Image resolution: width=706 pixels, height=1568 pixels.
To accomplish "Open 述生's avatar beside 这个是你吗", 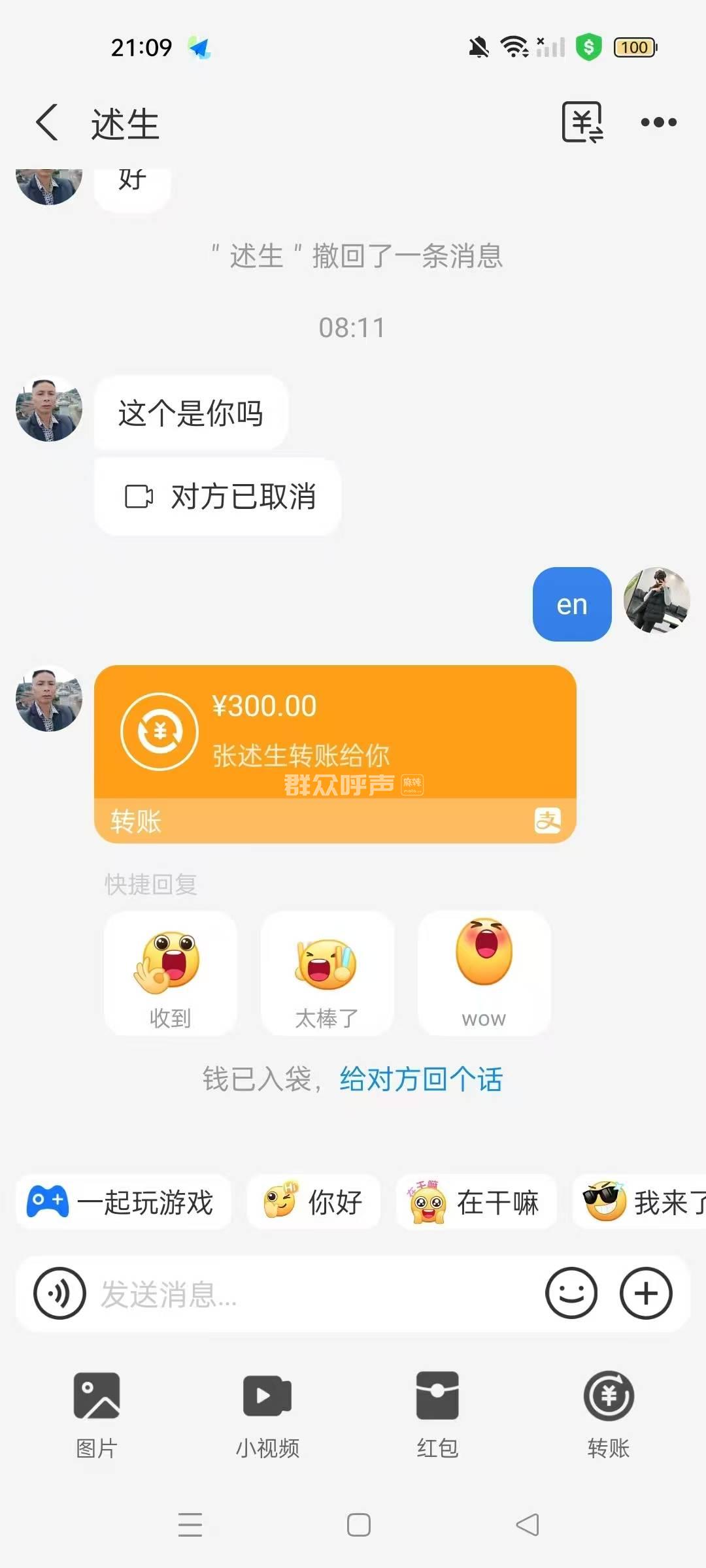I will (49, 410).
